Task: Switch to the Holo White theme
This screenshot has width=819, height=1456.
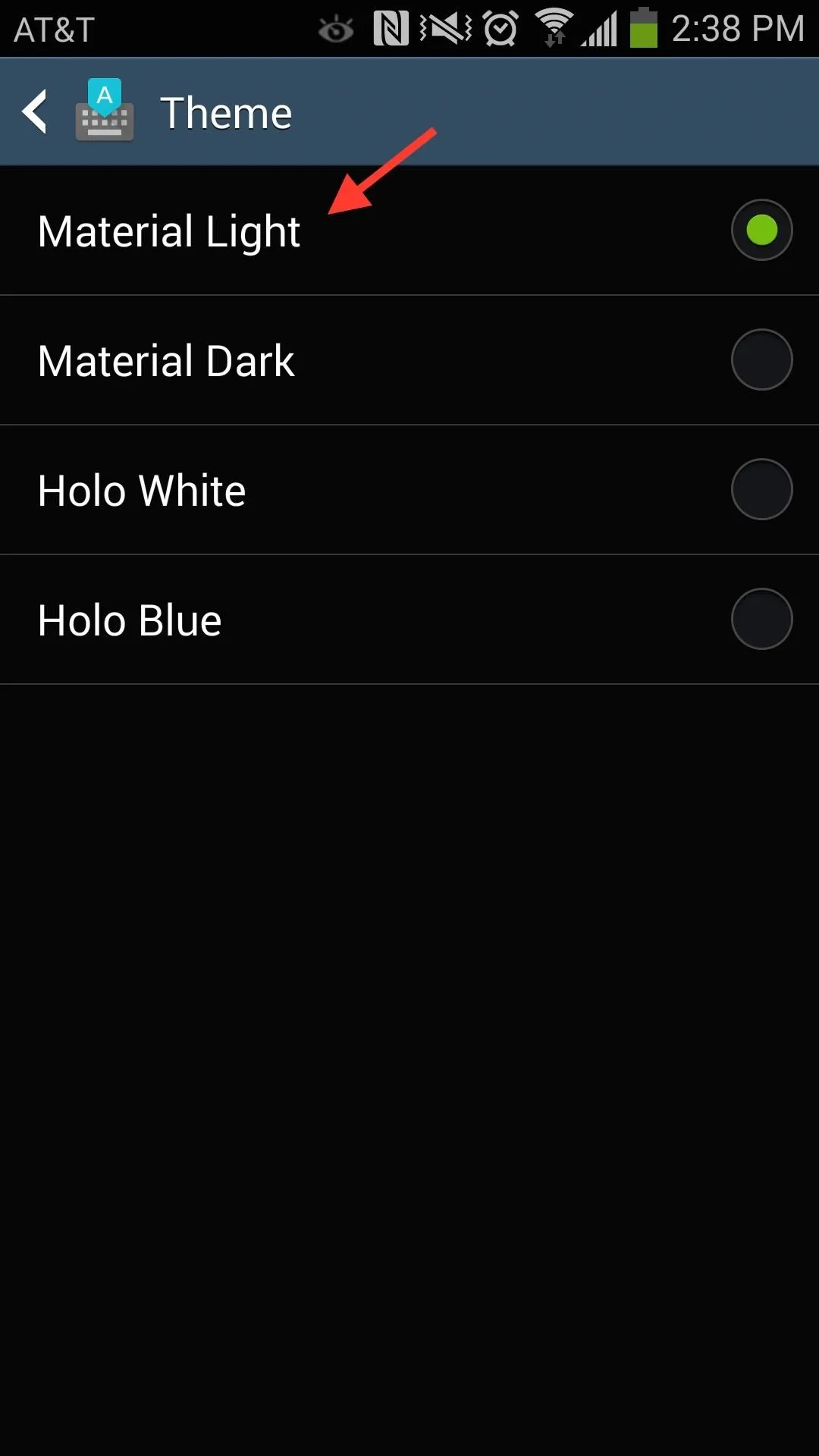Action: 409,490
